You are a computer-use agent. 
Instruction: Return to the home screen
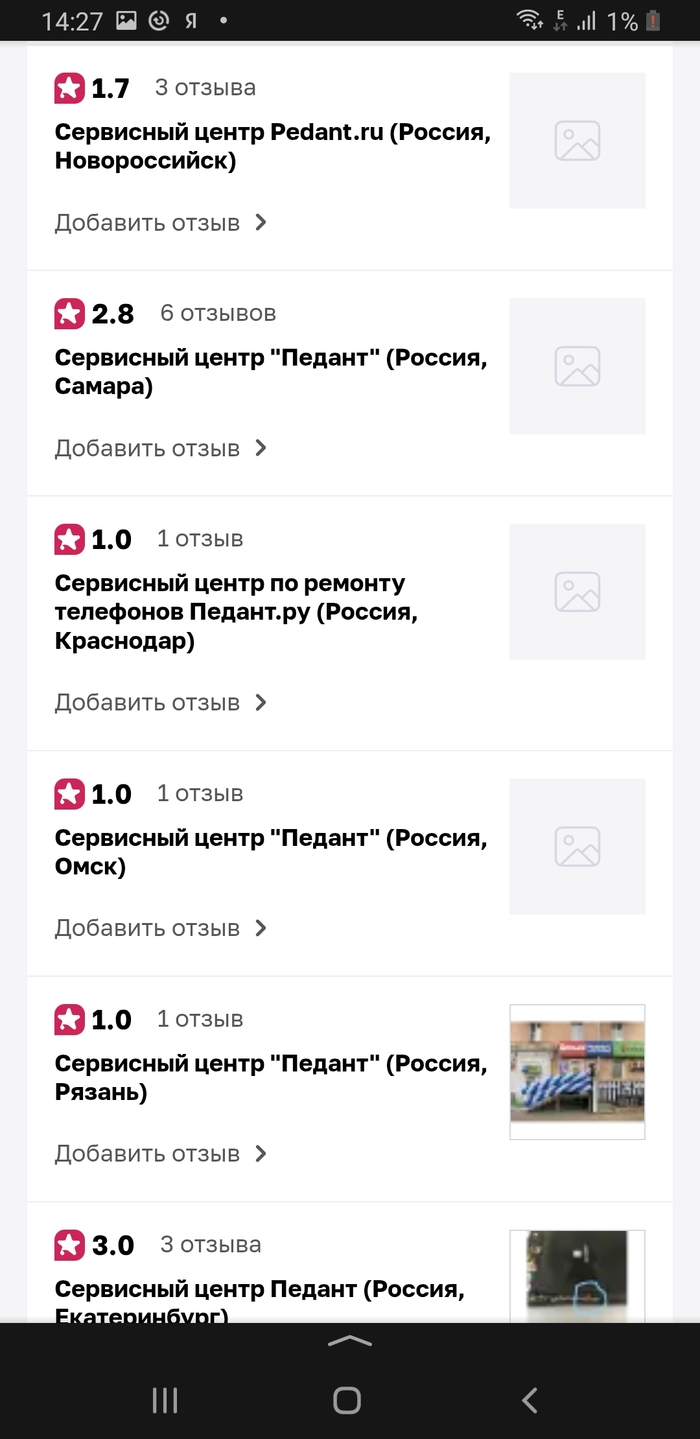347,1400
